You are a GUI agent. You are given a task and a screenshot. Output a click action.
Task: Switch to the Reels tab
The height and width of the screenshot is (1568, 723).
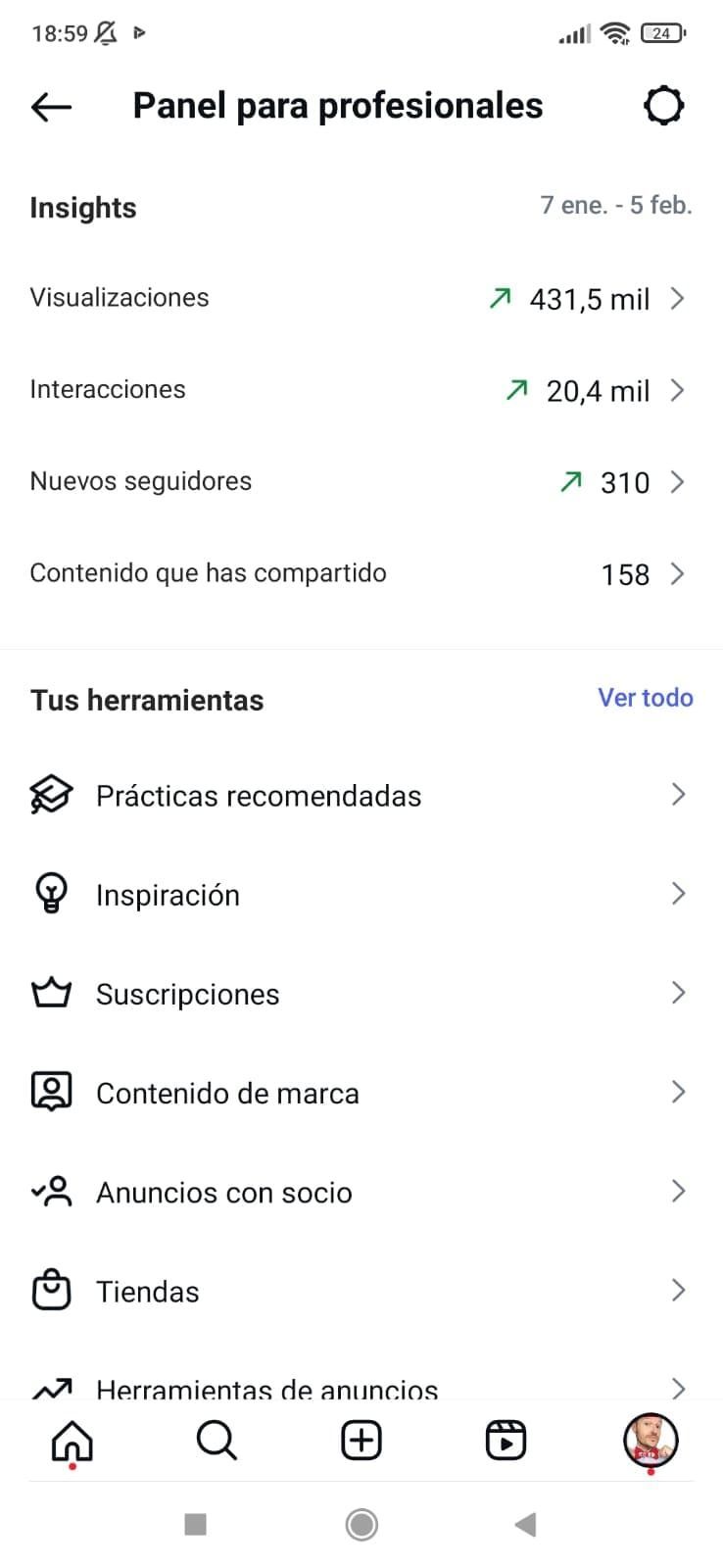[506, 1441]
